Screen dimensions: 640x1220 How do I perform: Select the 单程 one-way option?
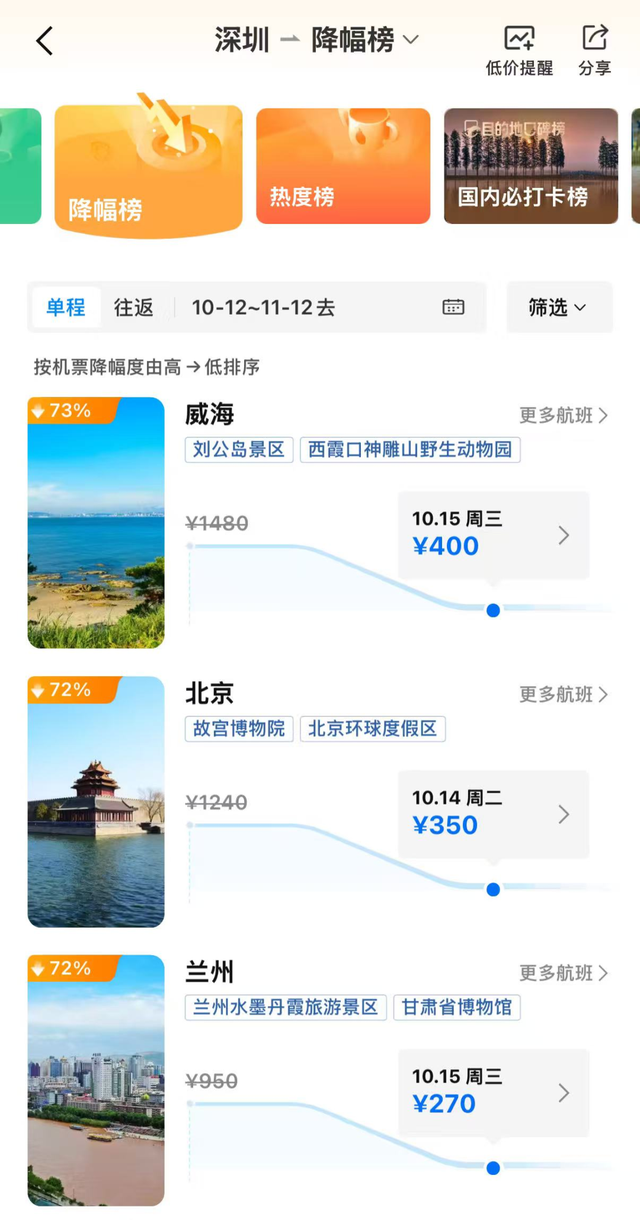[x=66, y=308]
